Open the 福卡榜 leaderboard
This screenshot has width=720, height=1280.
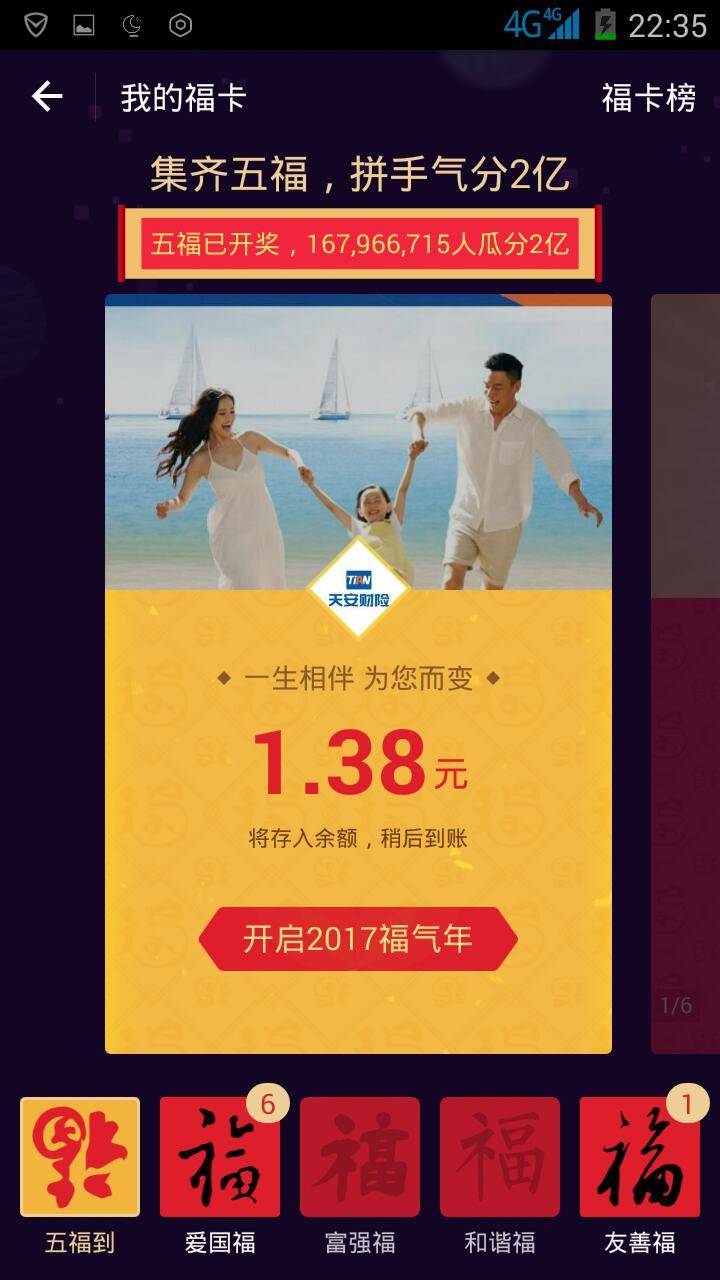pyautogui.click(x=648, y=98)
